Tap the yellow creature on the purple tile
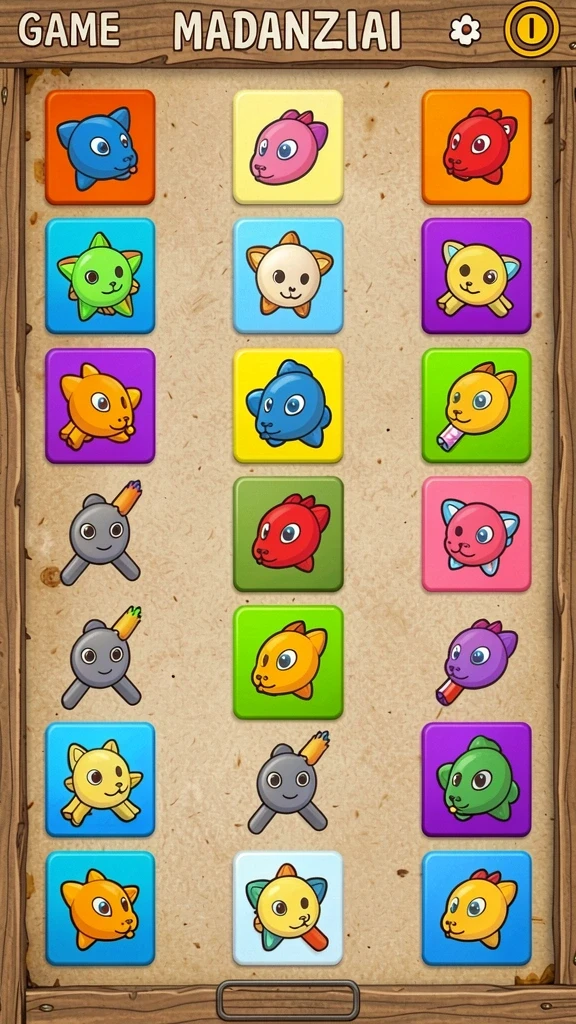 pyautogui.click(x=477, y=276)
